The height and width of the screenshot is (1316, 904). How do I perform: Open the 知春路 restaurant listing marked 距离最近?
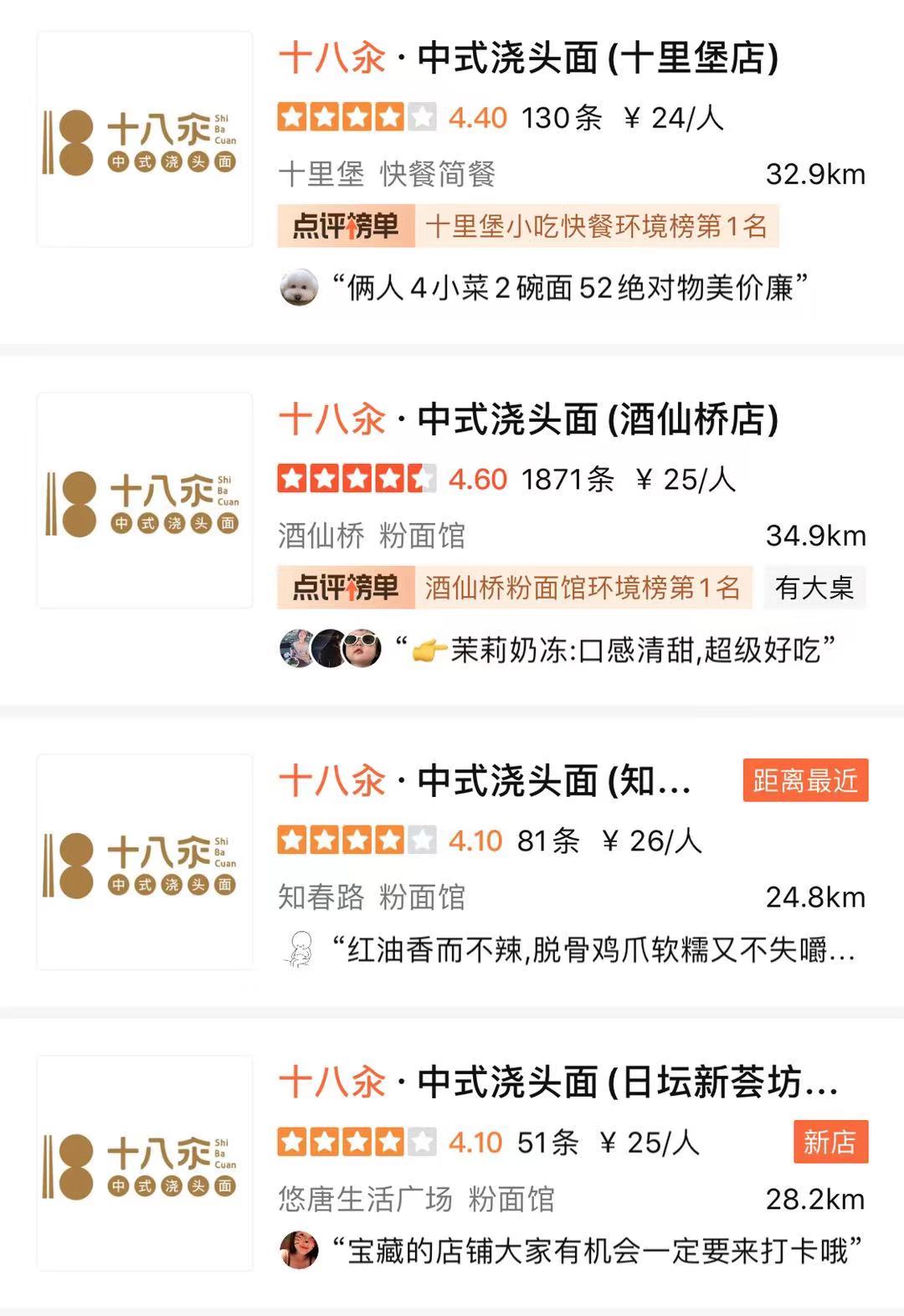pos(485,782)
